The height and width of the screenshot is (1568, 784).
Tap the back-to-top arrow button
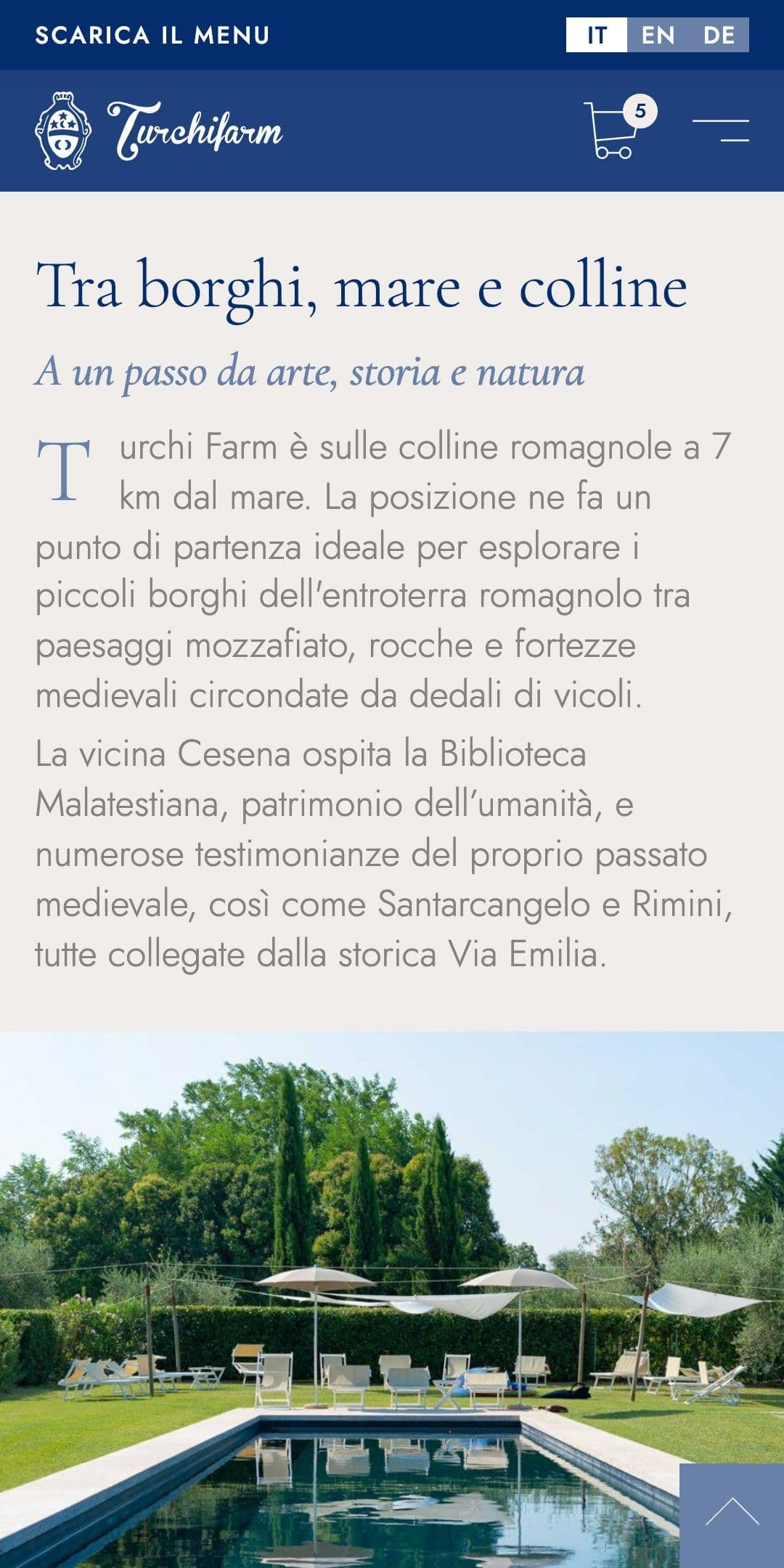pos(732,1515)
